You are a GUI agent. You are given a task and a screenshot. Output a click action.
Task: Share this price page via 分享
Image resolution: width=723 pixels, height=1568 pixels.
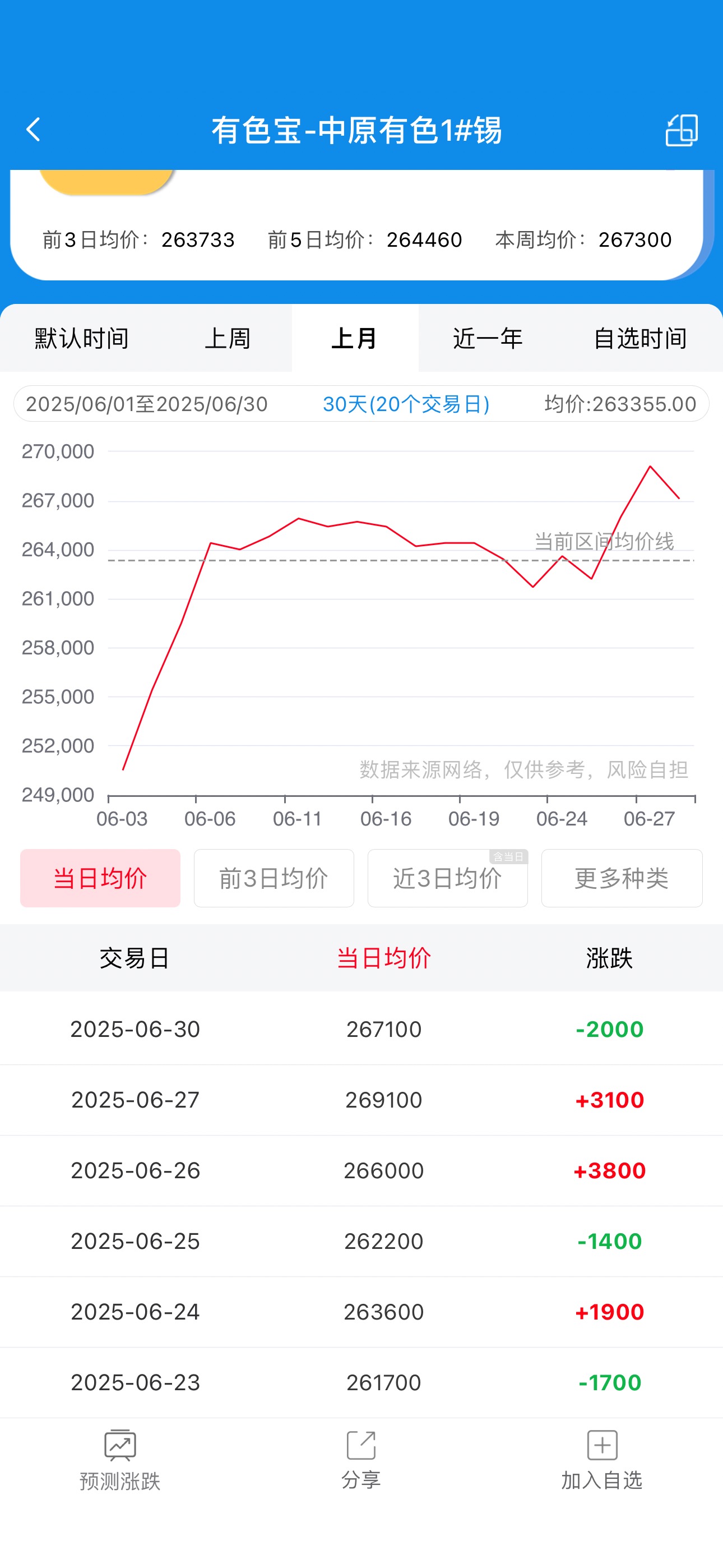[361, 1461]
